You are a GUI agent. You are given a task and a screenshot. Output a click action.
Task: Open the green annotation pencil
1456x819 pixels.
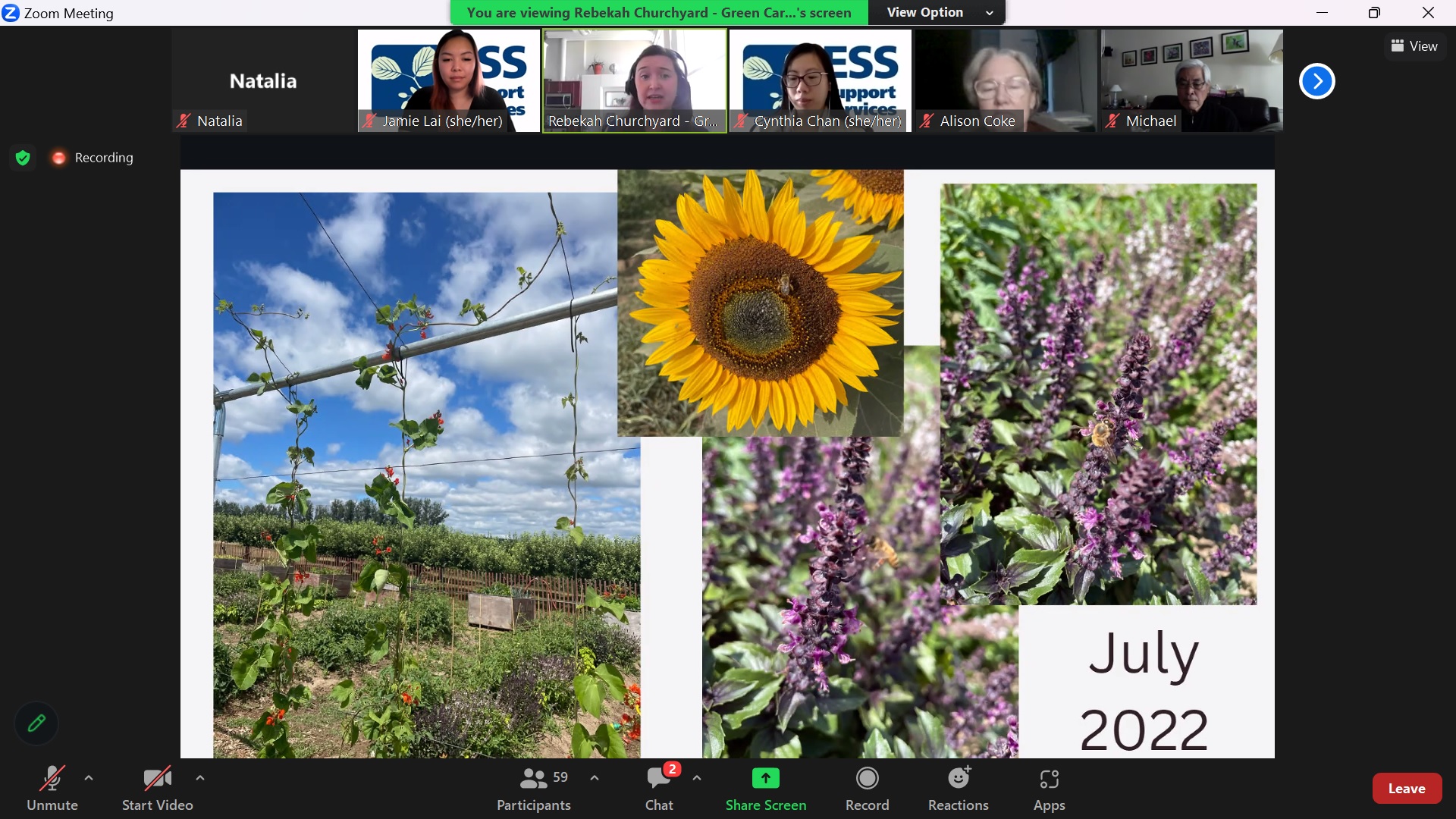[36, 723]
